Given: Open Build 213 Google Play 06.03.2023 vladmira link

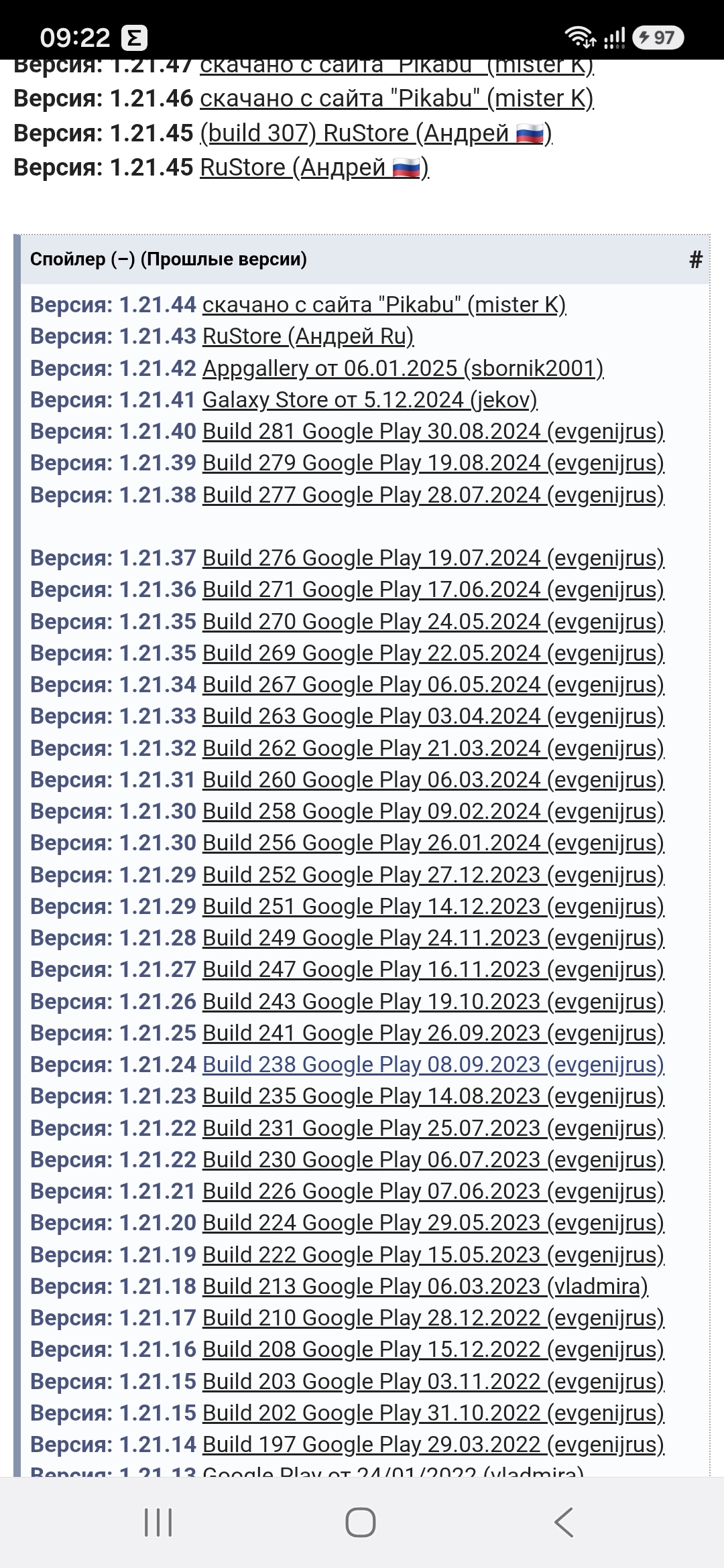Looking at the screenshot, I should point(426,1287).
